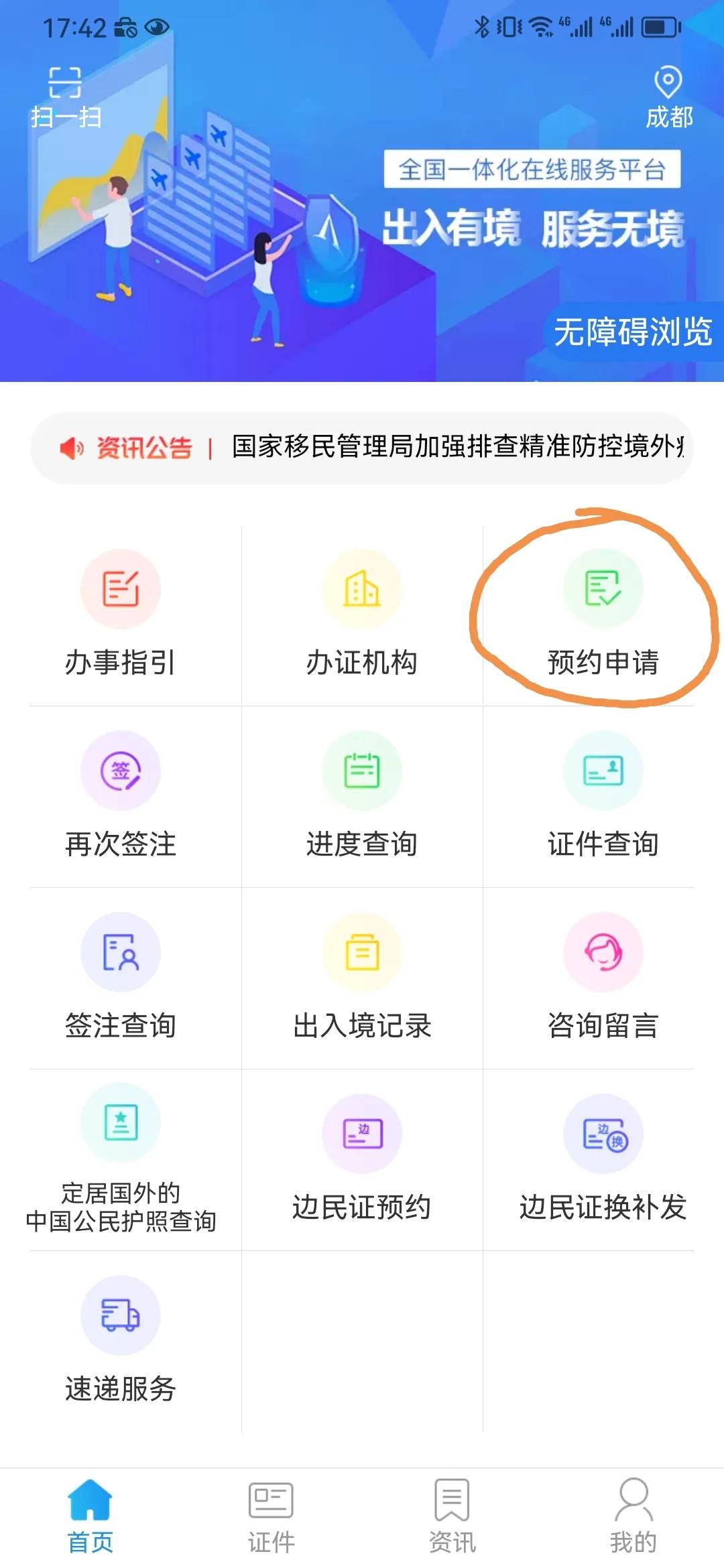Open the 扫一扫 scan function
724x1568 pixels.
[64, 94]
